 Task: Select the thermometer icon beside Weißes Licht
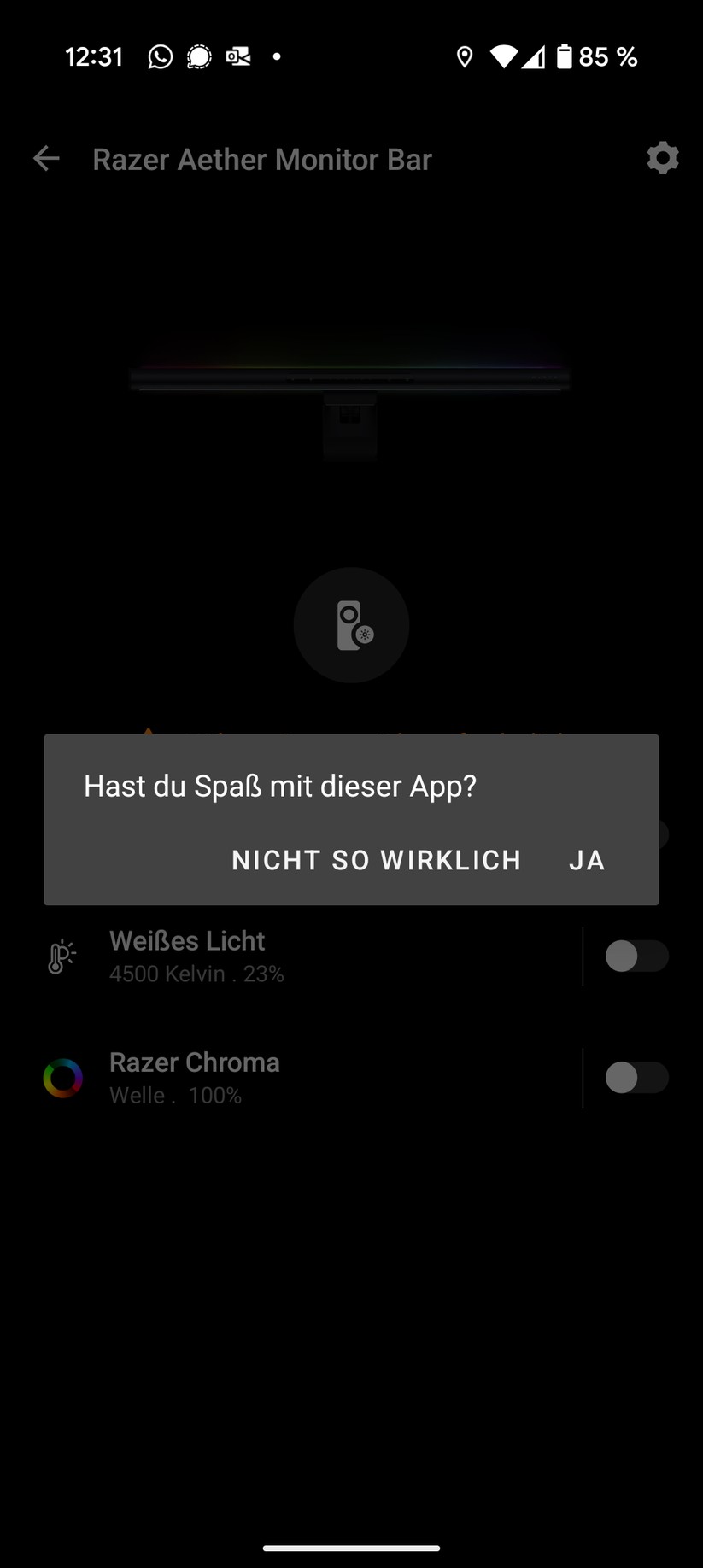[60, 956]
